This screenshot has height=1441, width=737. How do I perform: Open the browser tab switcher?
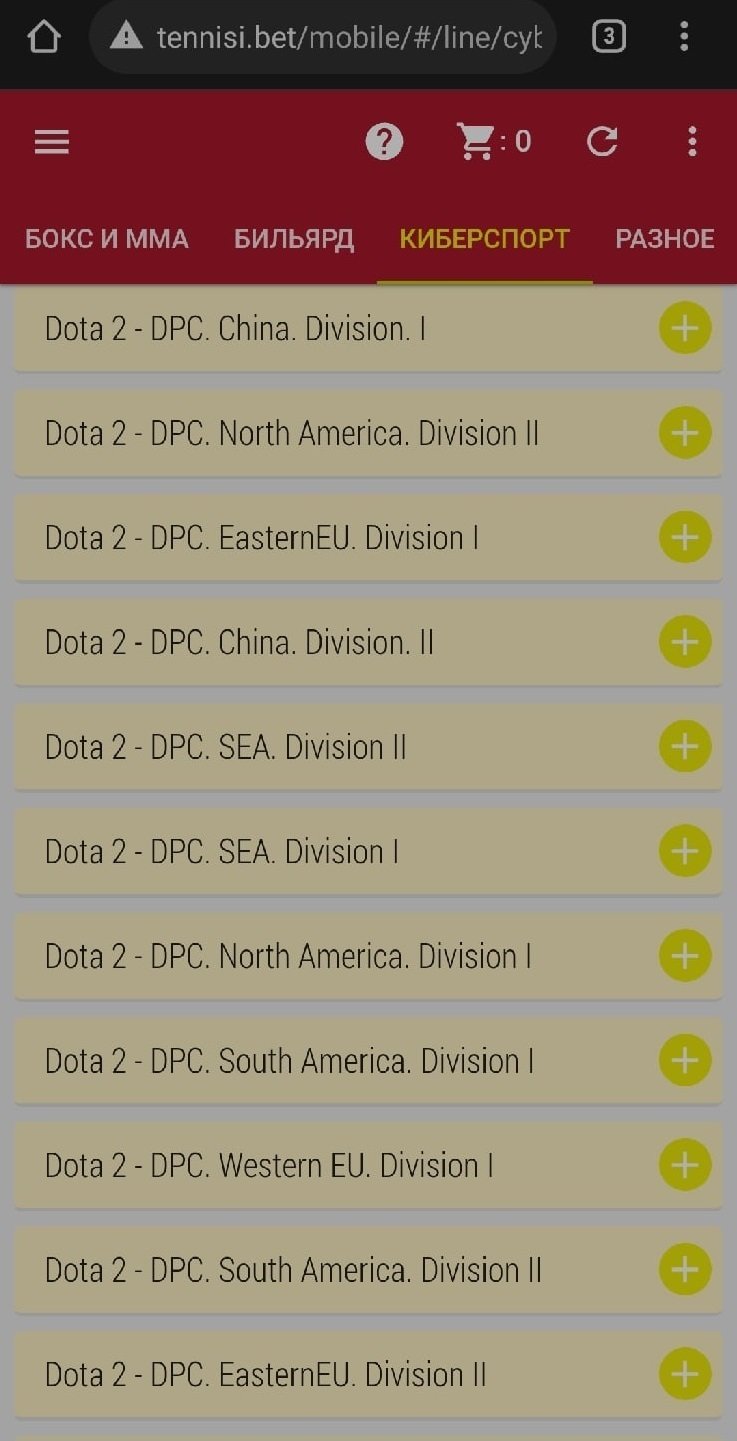(x=608, y=38)
